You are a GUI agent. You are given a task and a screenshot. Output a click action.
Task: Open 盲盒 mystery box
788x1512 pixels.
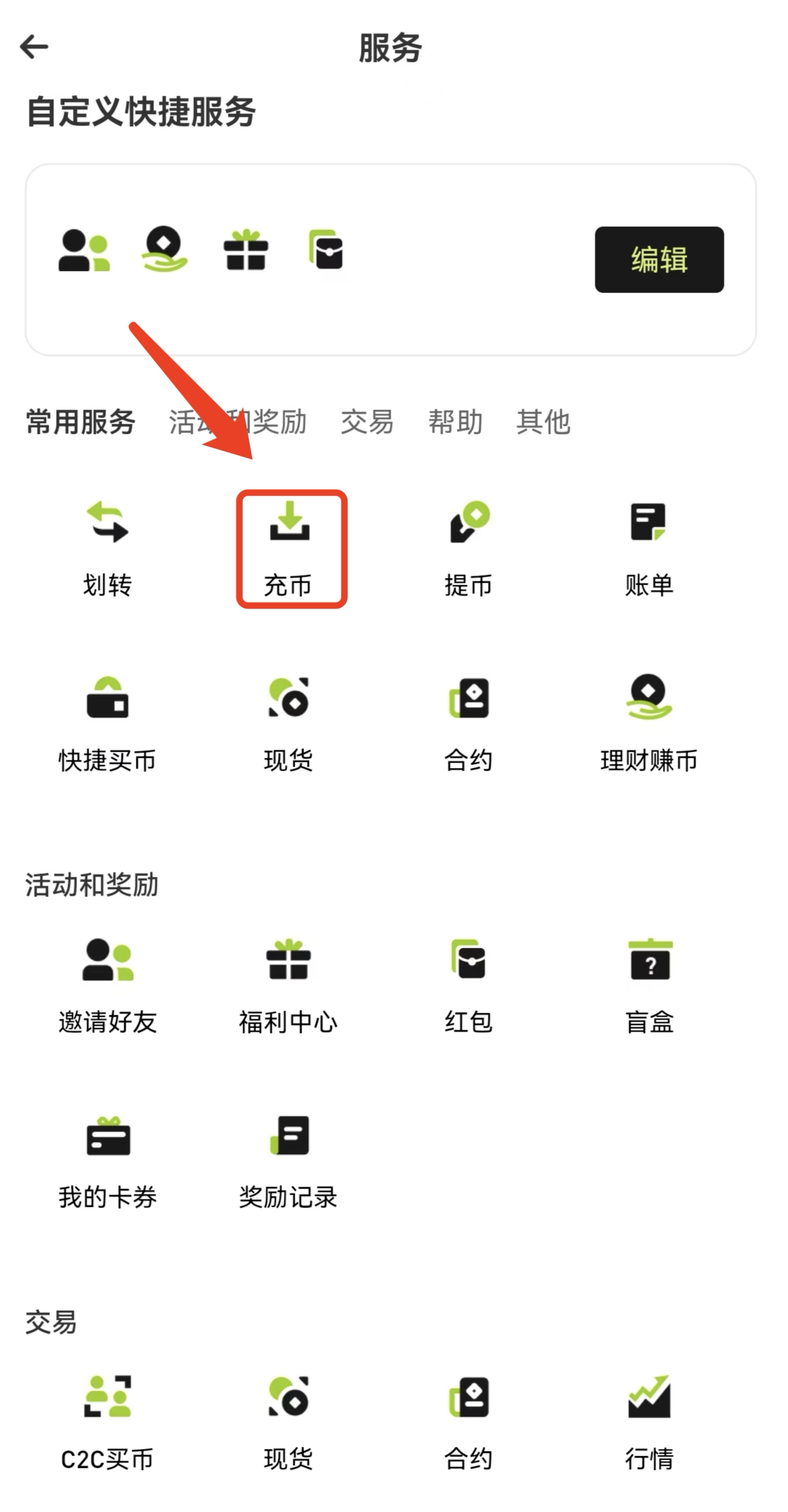649,985
